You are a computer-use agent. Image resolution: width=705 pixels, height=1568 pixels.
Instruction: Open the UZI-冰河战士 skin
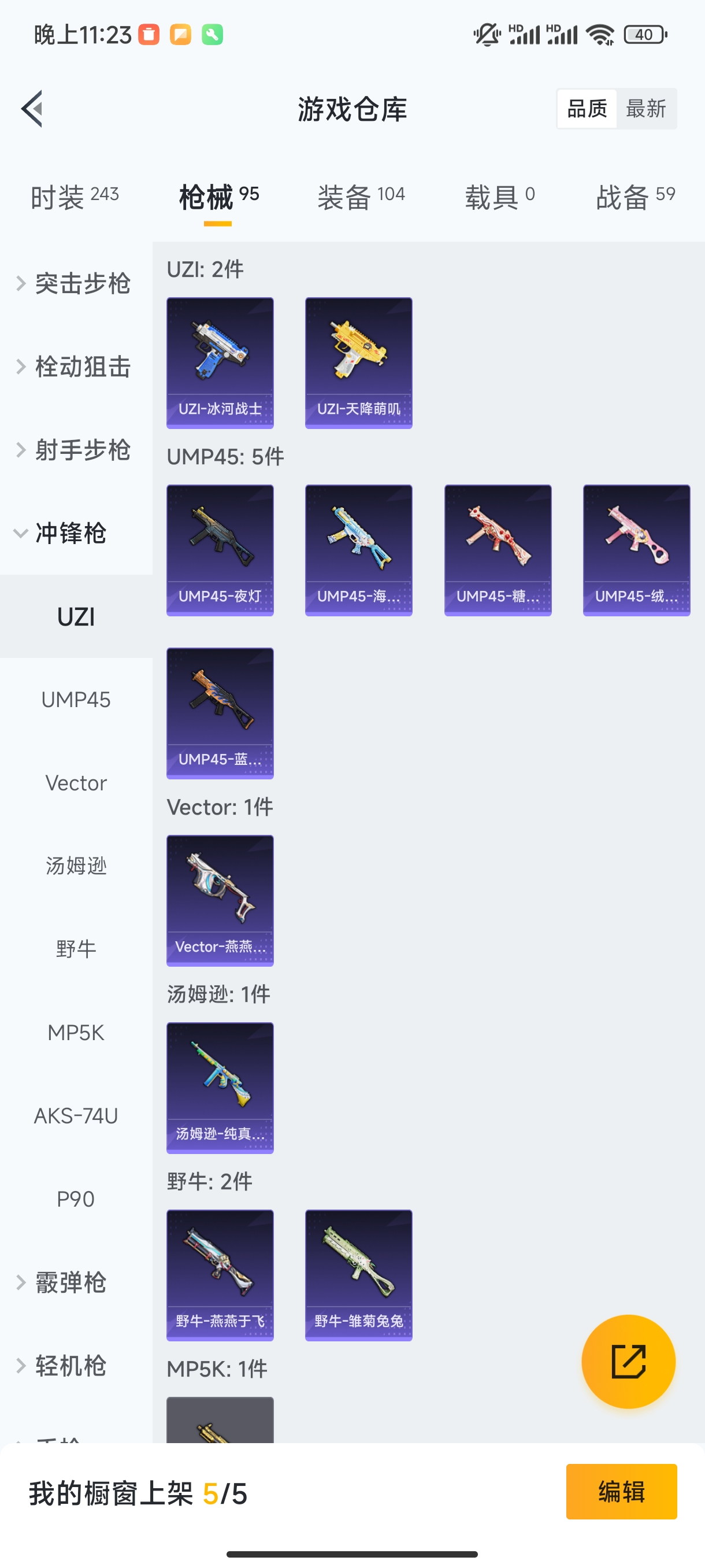[220, 364]
